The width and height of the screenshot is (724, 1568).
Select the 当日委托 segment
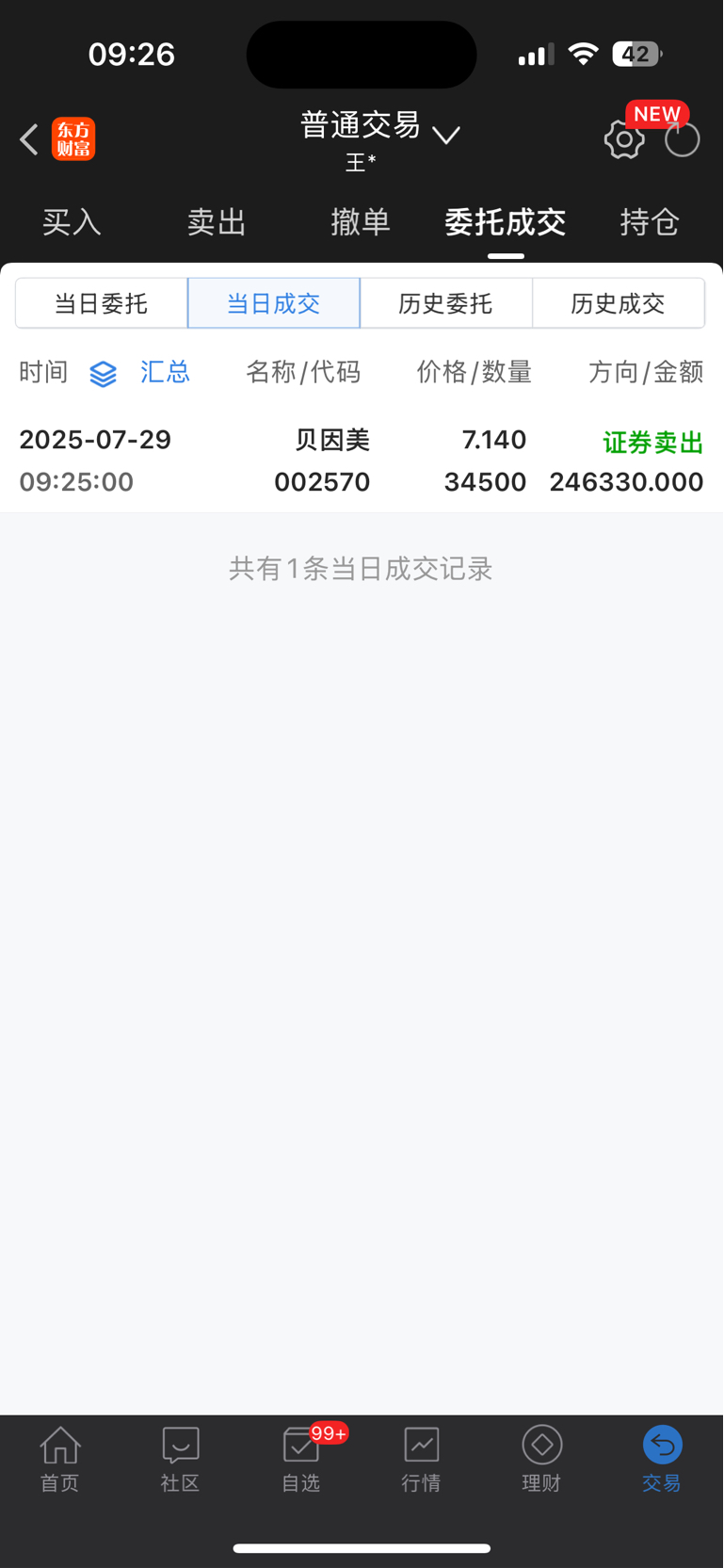click(x=102, y=303)
